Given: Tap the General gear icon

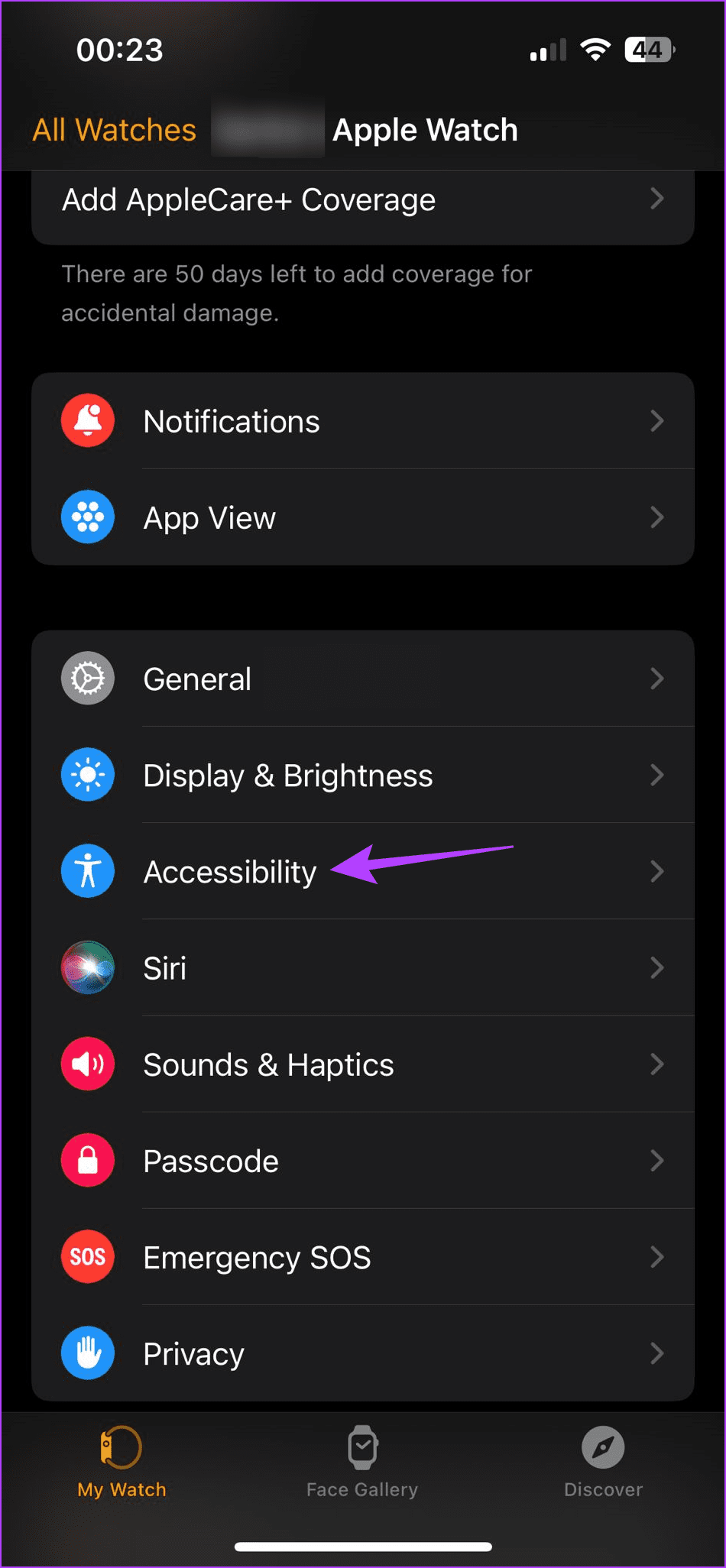Looking at the screenshot, I should coord(87,678).
